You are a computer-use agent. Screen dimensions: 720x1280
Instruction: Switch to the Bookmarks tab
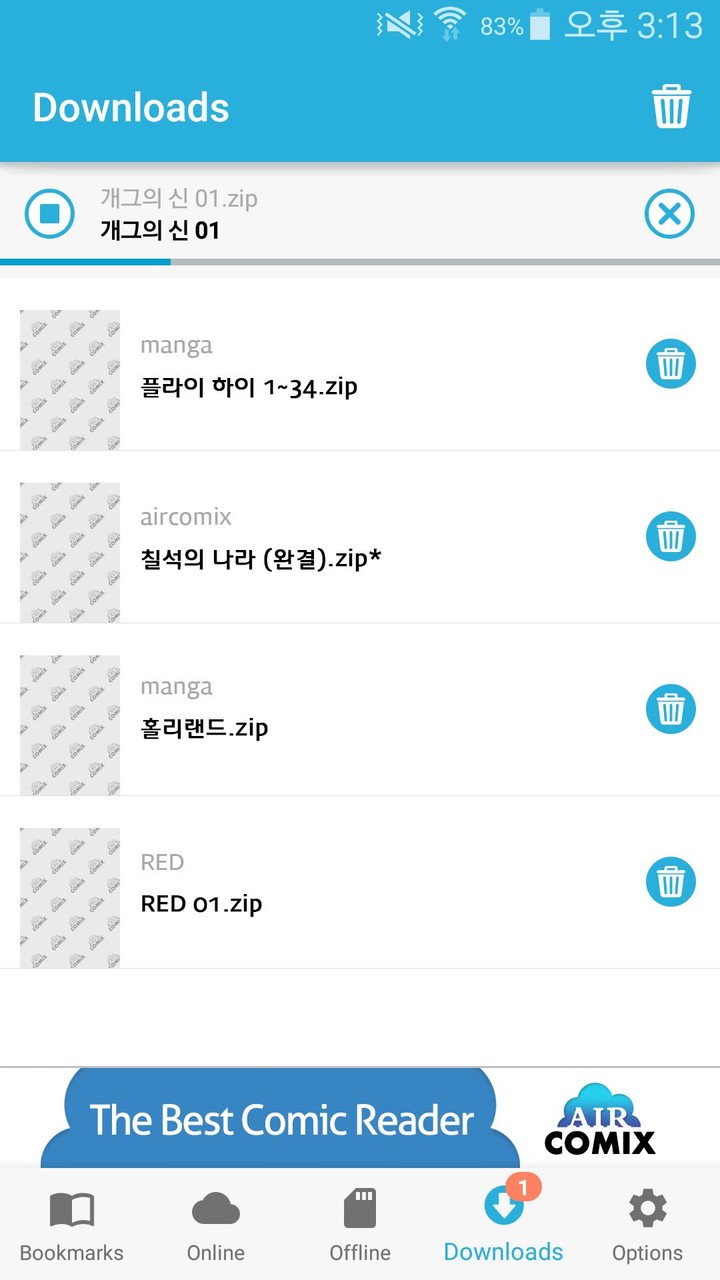pos(72,1226)
